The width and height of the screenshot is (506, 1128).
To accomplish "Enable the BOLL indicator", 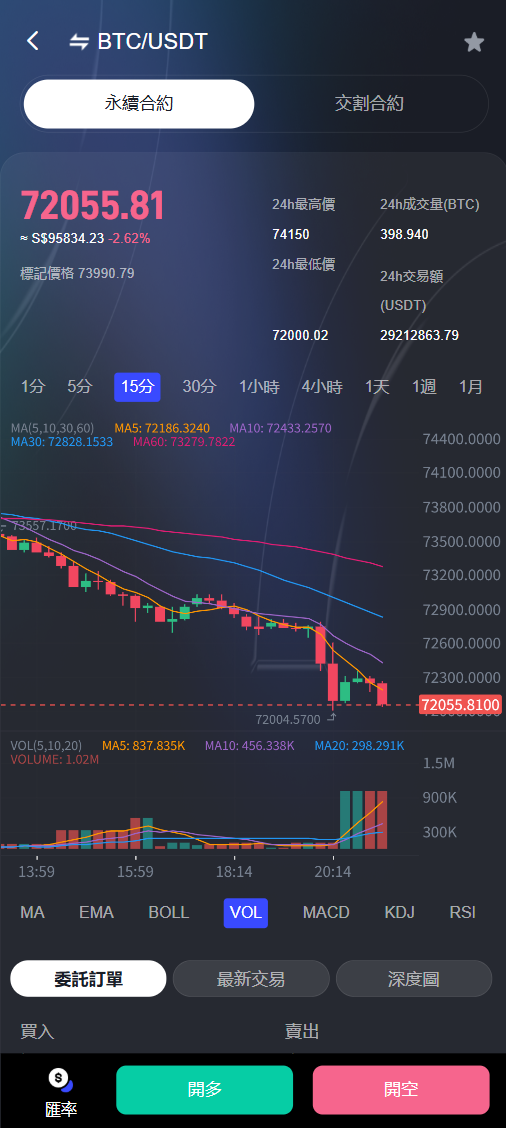I will (x=168, y=913).
